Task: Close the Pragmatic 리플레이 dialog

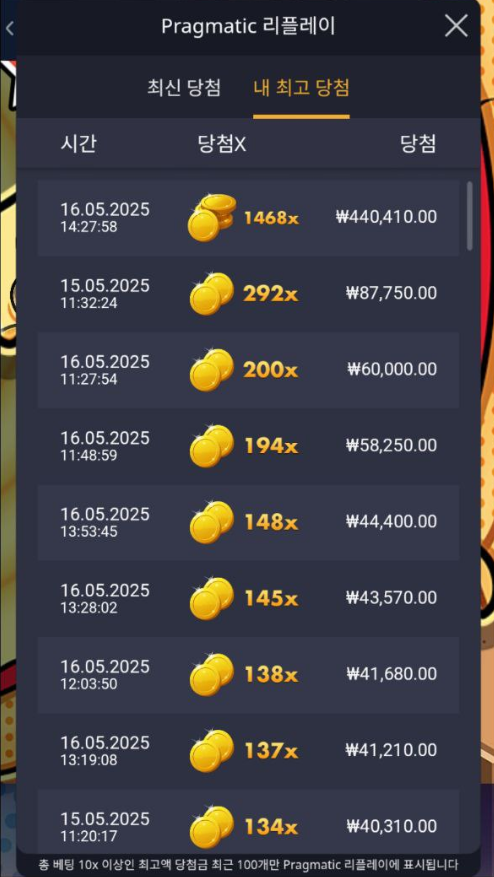Action: click(456, 26)
